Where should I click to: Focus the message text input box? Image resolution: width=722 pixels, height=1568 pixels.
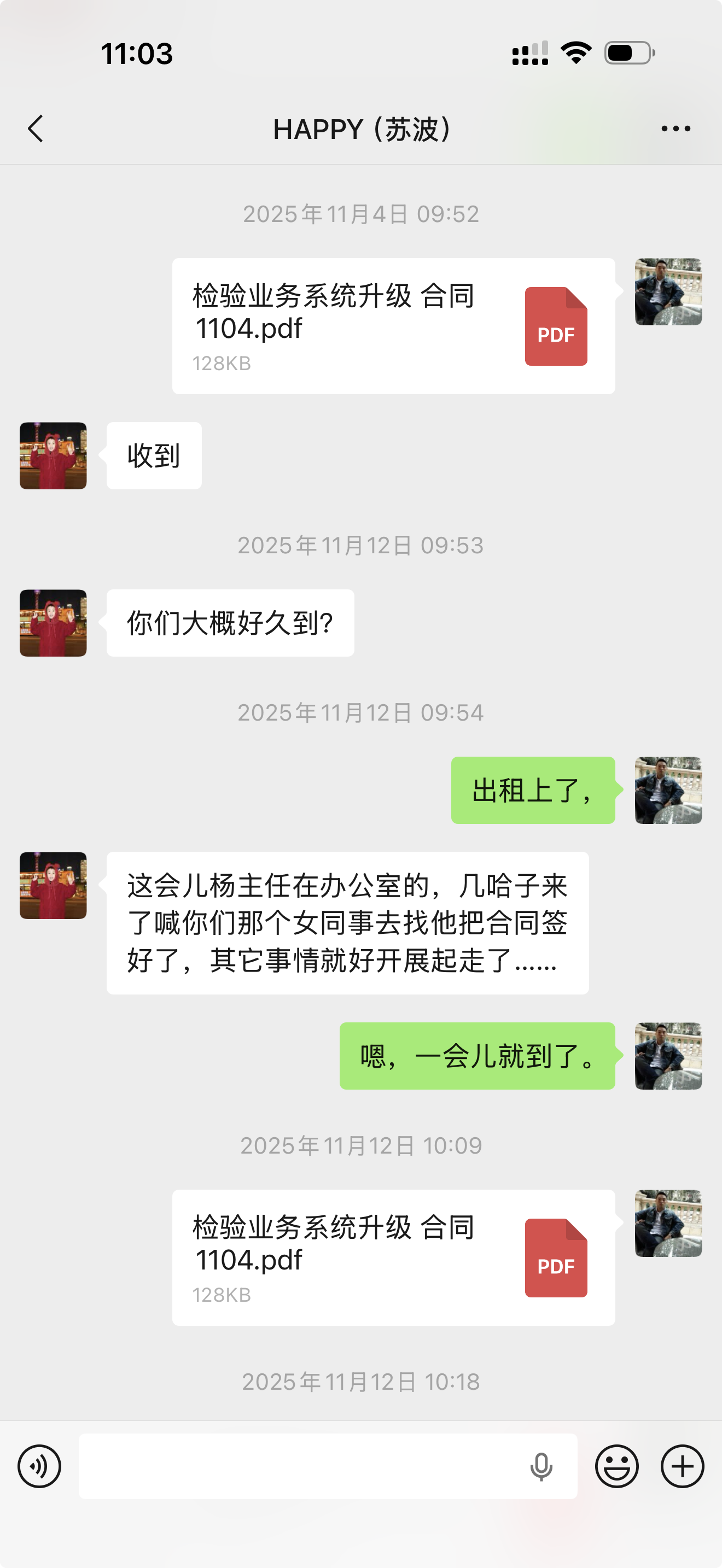pyautogui.click(x=298, y=1466)
